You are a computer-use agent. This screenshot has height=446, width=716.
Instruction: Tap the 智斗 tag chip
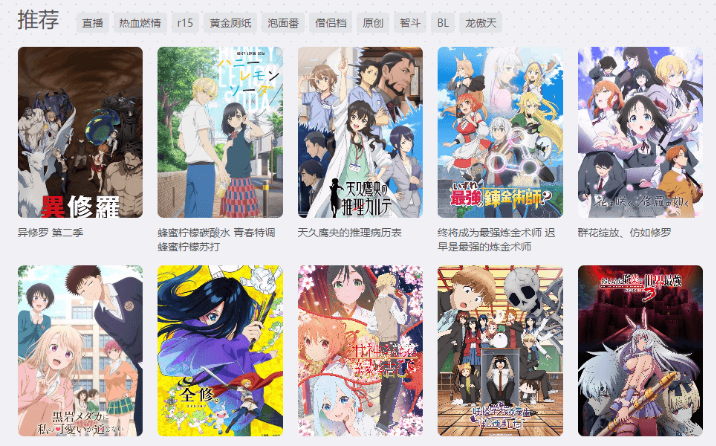coord(409,22)
